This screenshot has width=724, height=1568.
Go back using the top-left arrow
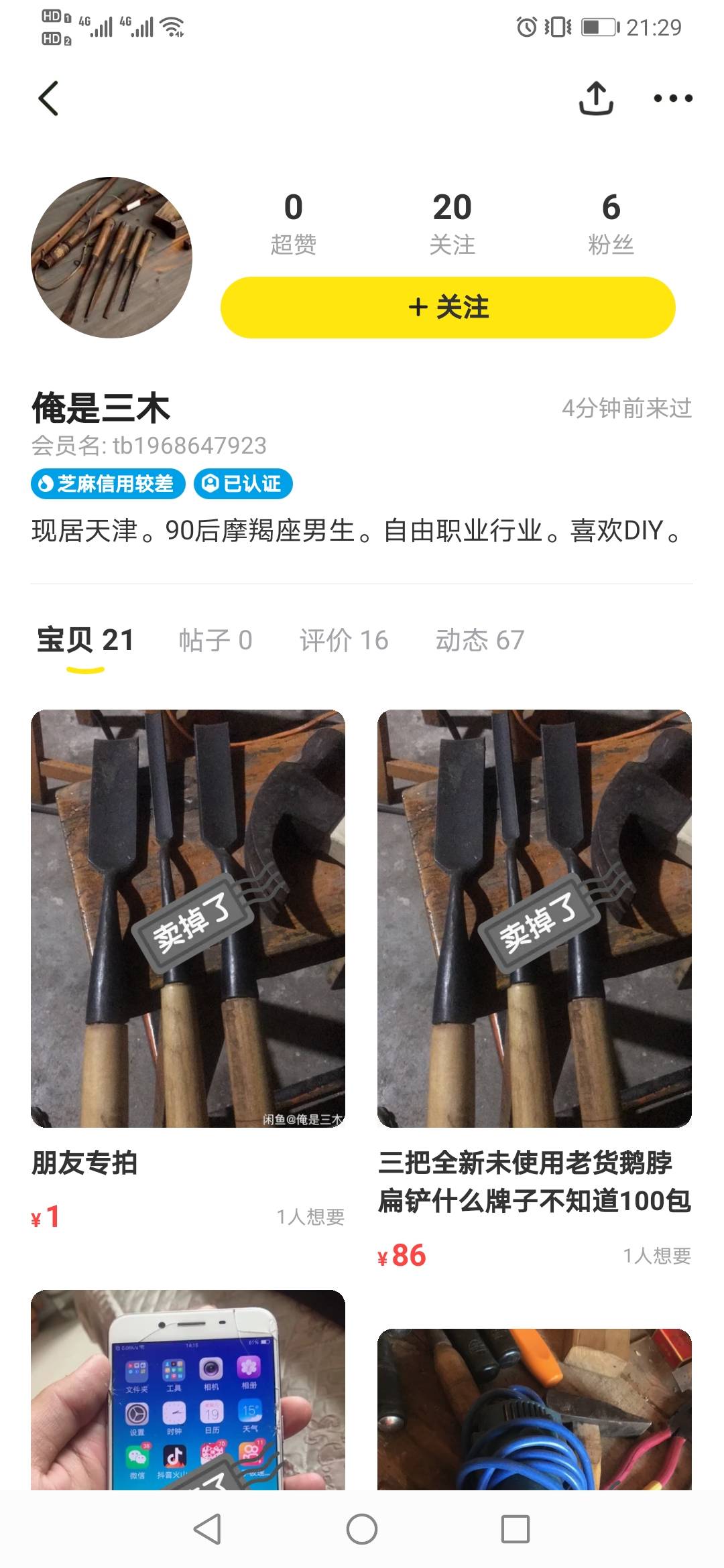point(48,99)
